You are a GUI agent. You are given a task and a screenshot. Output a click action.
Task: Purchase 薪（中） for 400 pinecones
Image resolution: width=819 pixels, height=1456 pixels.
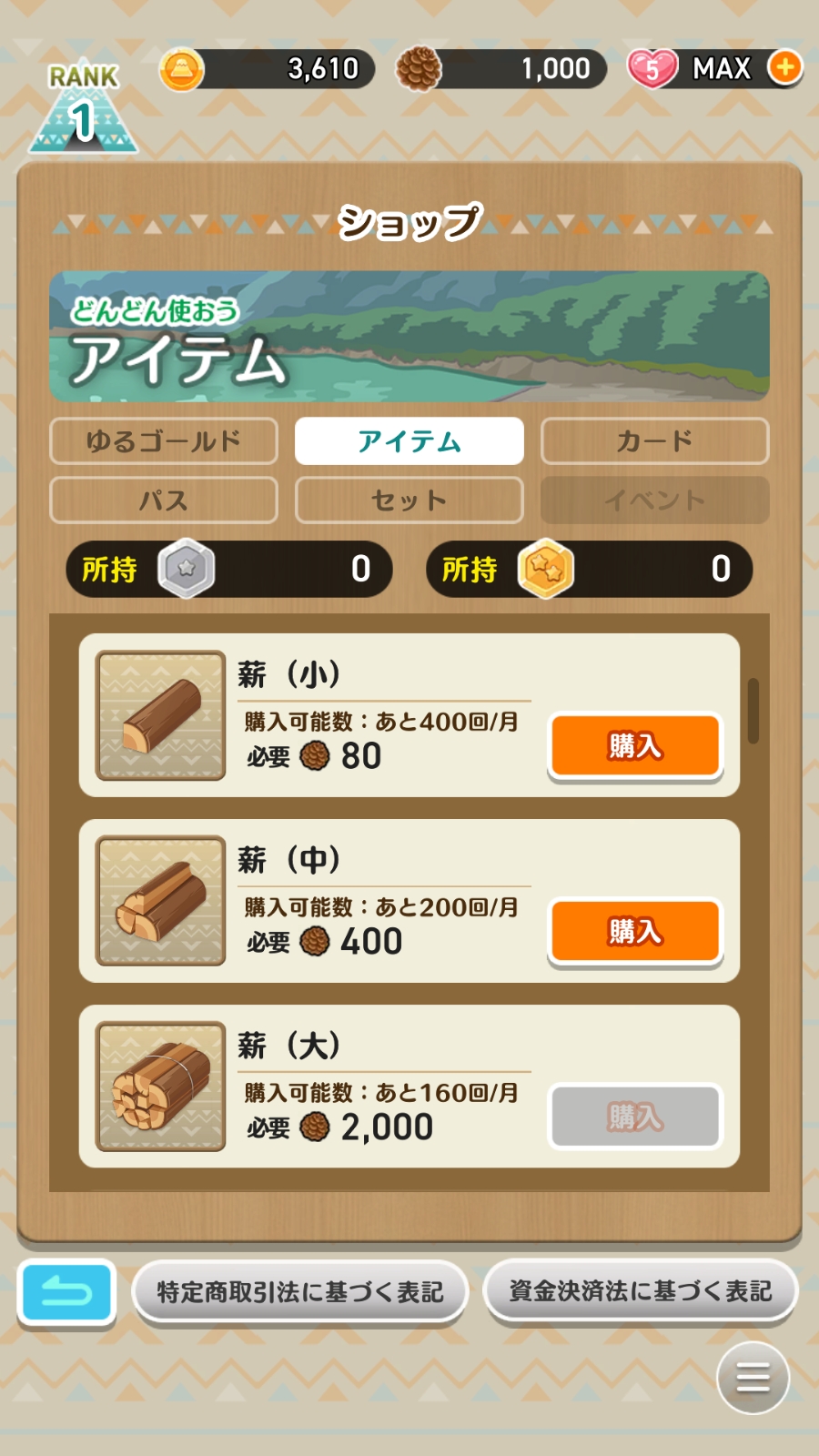(x=634, y=931)
